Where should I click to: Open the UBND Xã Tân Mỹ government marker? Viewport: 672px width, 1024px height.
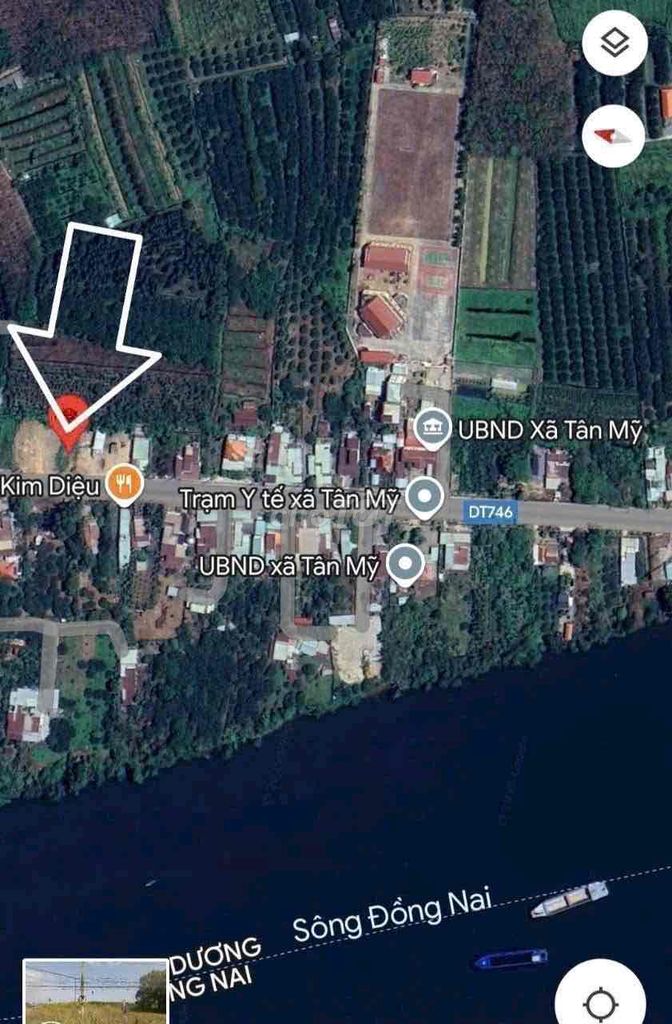click(x=432, y=429)
